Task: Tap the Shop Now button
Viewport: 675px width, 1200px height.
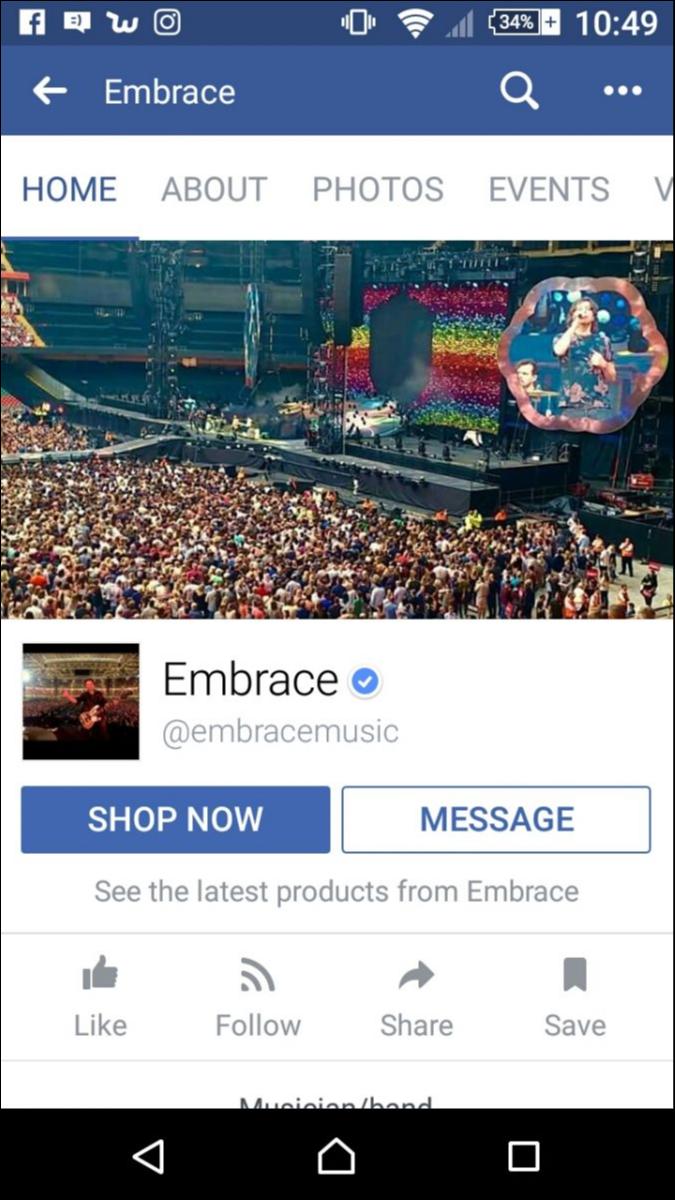Action: (175, 819)
